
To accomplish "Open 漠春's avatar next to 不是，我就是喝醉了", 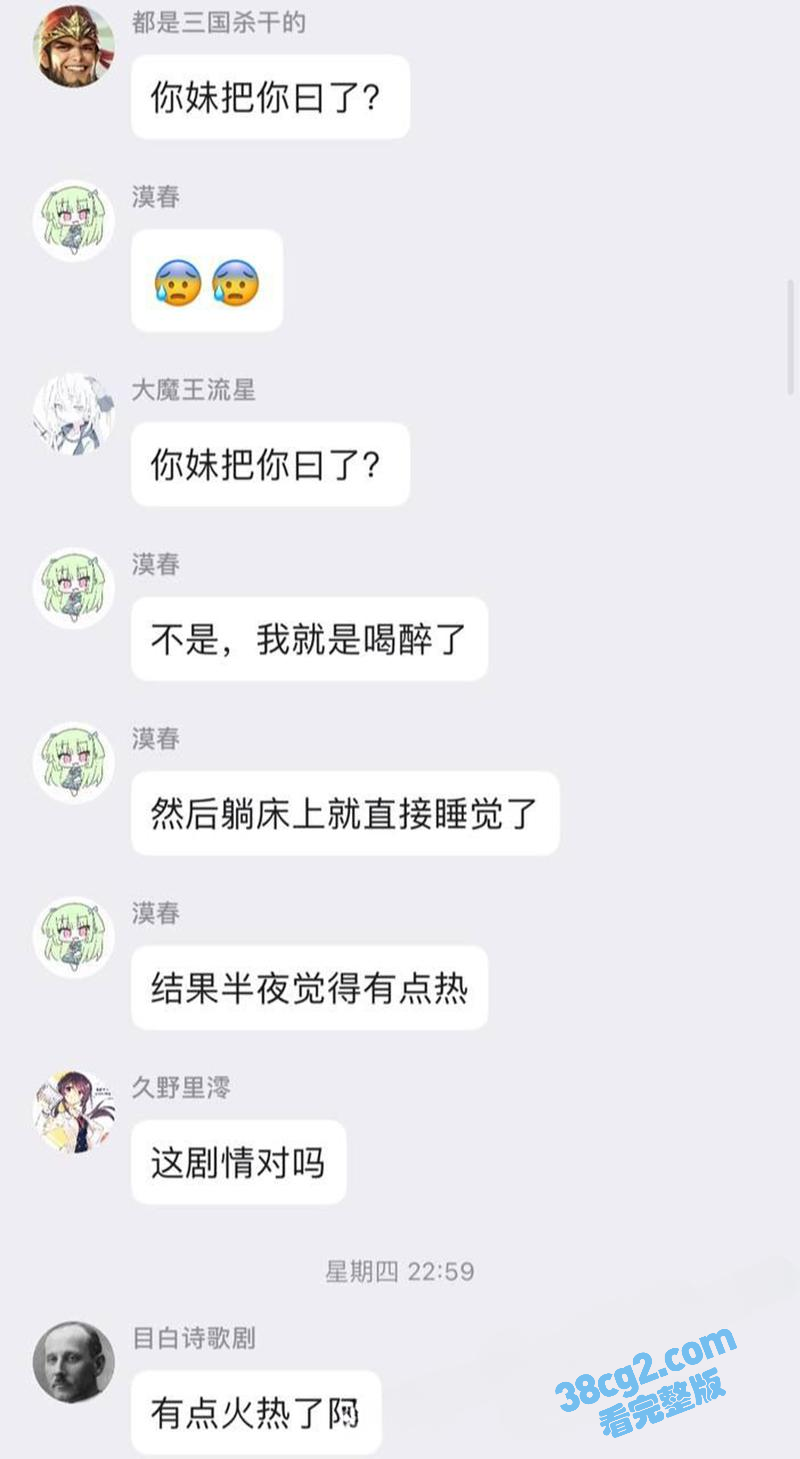I will (x=74, y=588).
